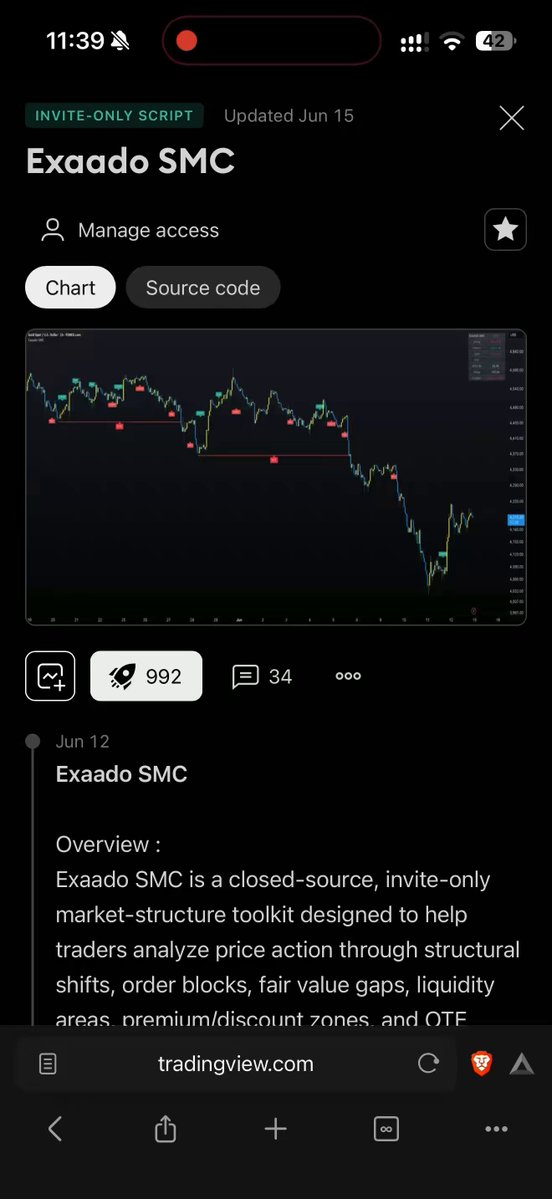Tap the tradingview.com address bar

[235, 1064]
